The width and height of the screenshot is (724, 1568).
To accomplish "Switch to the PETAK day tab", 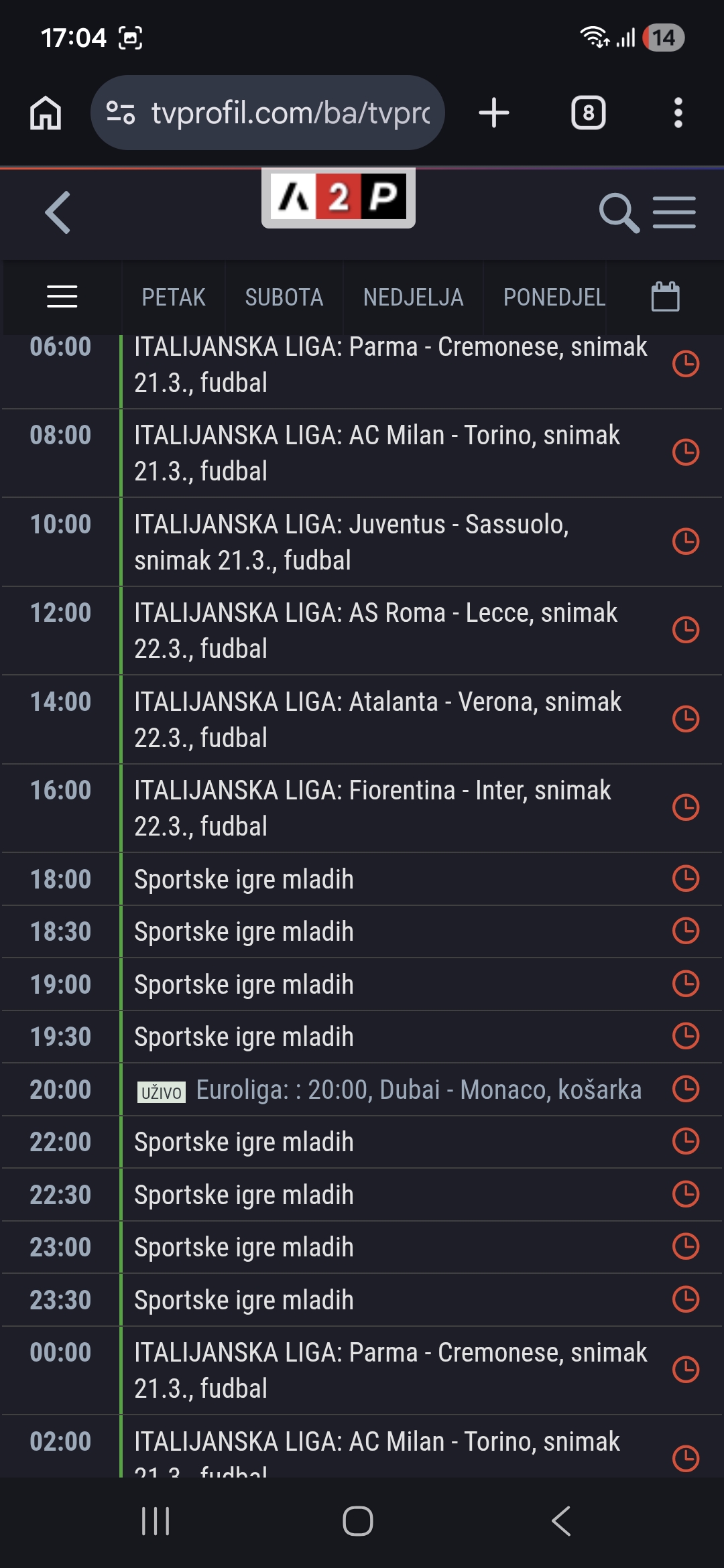I will (174, 298).
